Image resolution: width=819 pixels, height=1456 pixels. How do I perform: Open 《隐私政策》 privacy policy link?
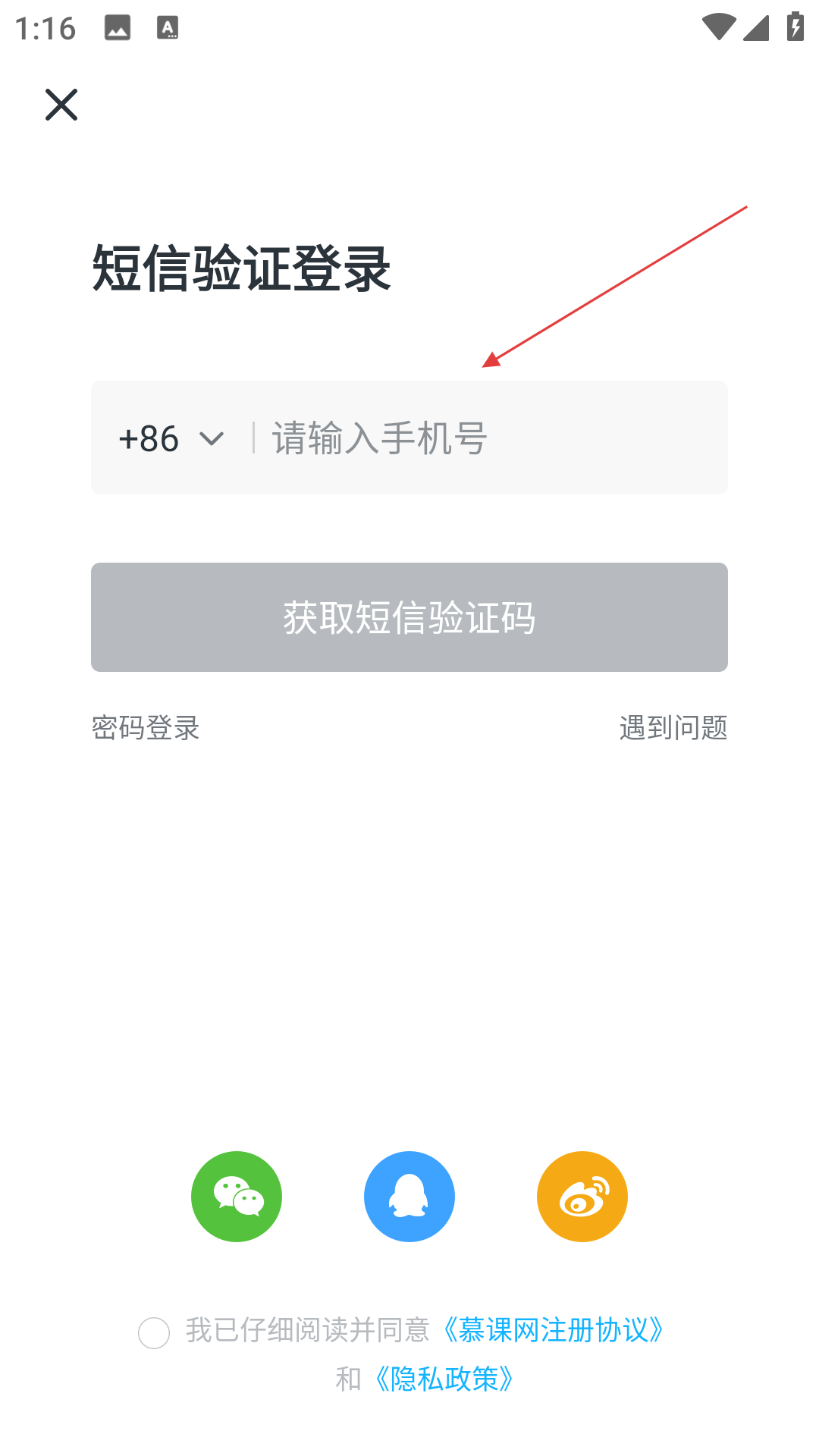point(444,1379)
